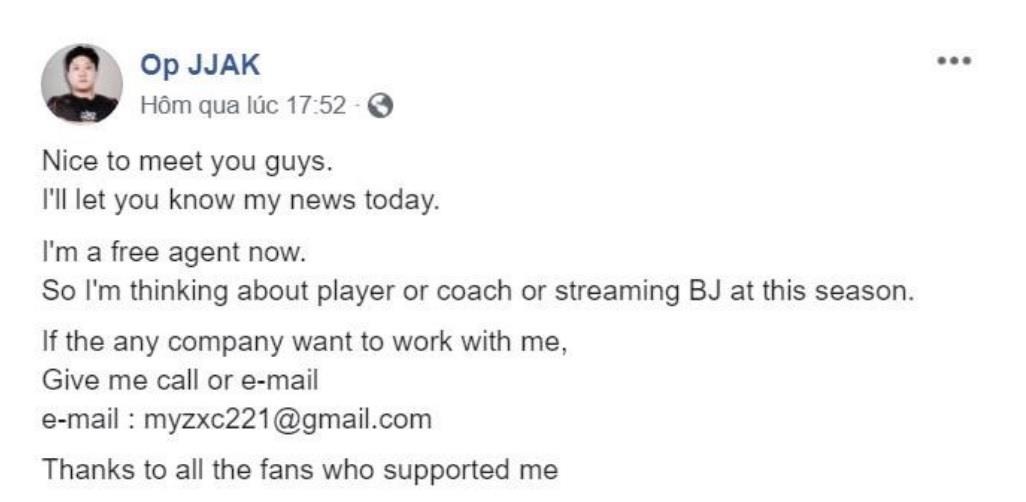Check the public audience globe icon

(380, 105)
